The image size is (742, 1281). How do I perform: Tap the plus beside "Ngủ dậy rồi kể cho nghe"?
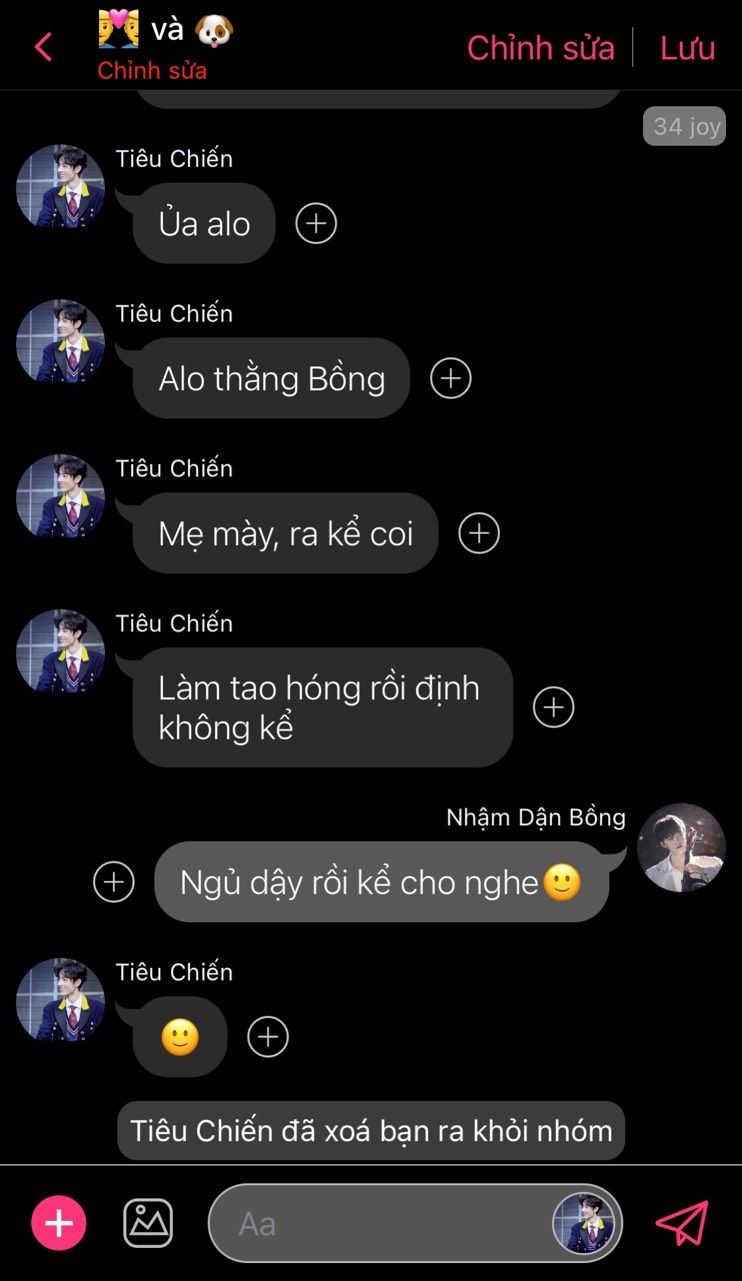[113, 882]
